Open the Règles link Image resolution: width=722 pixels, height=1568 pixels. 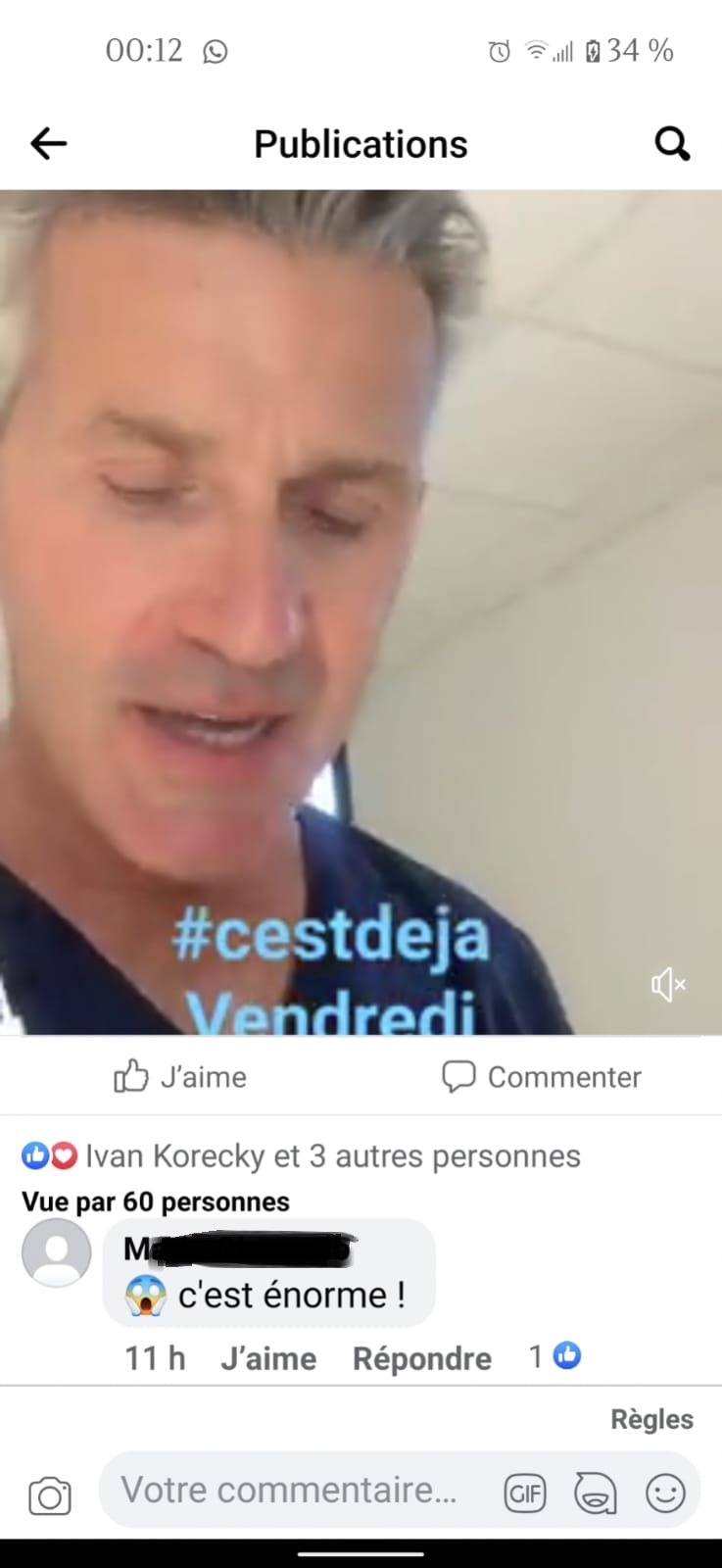(651, 1419)
